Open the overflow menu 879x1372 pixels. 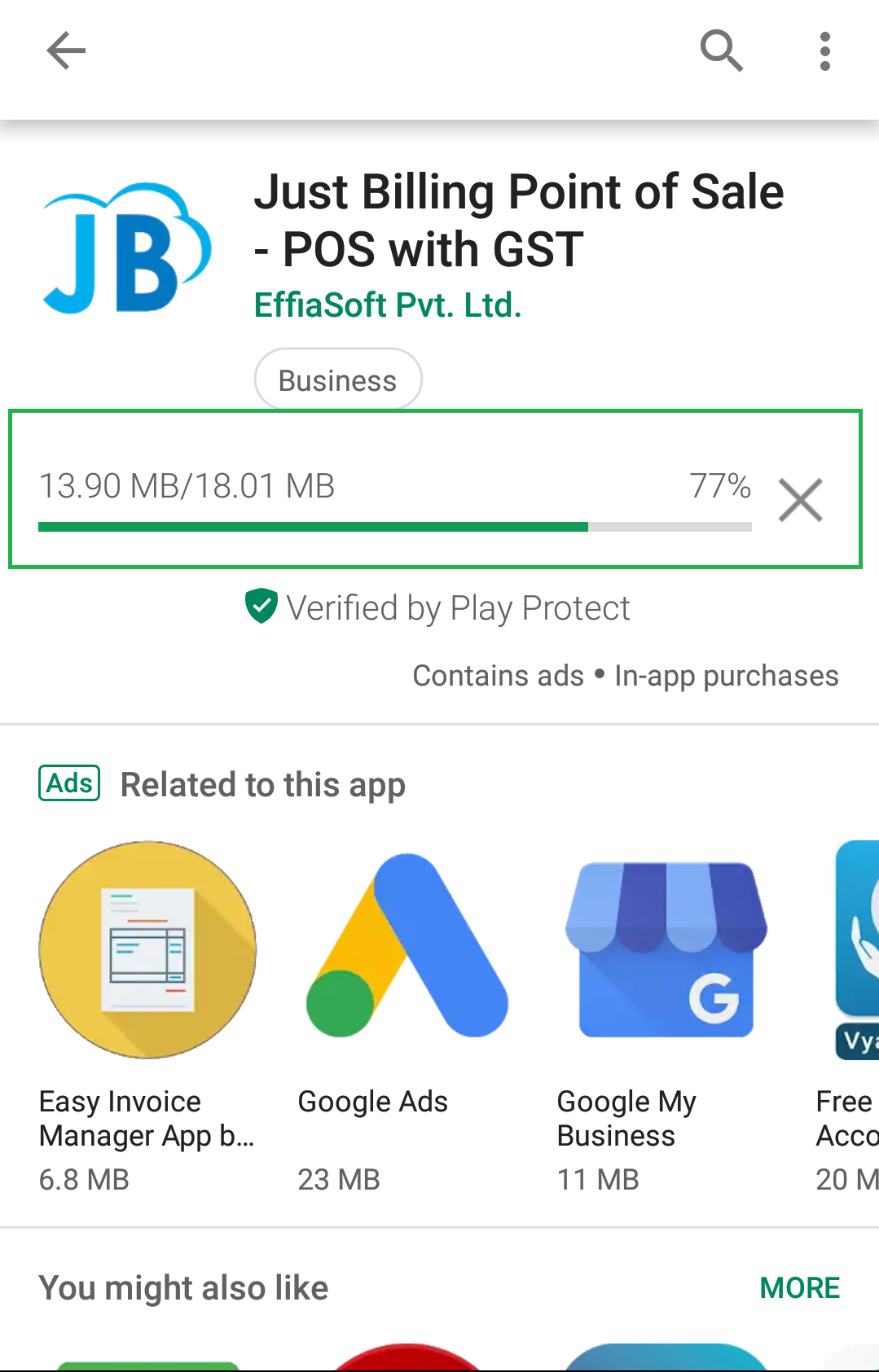(x=824, y=51)
